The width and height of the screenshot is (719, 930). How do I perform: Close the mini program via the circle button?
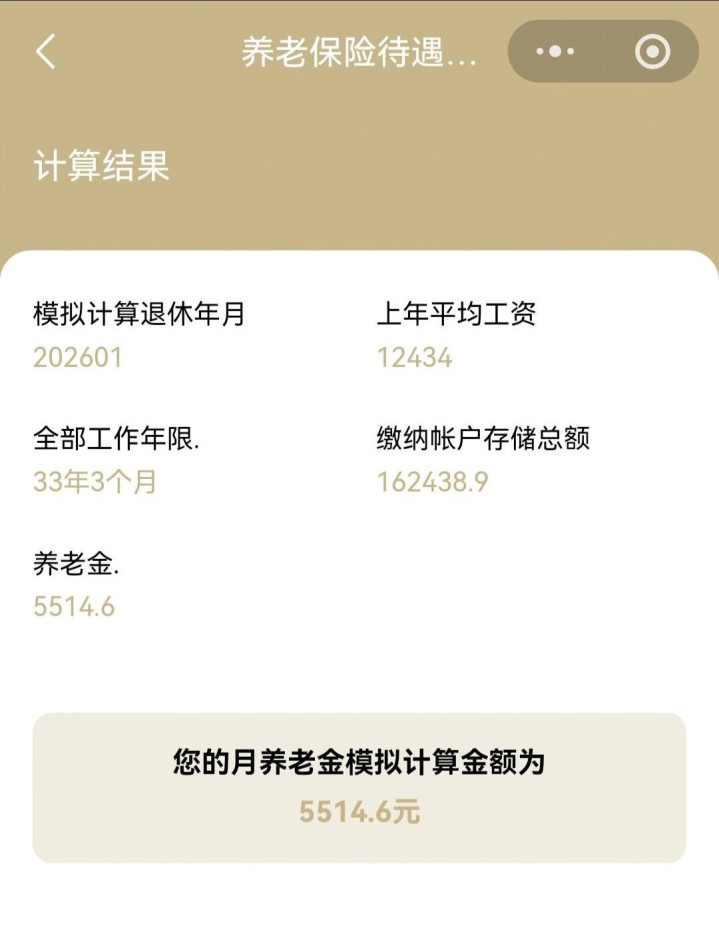tap(652, 52)
